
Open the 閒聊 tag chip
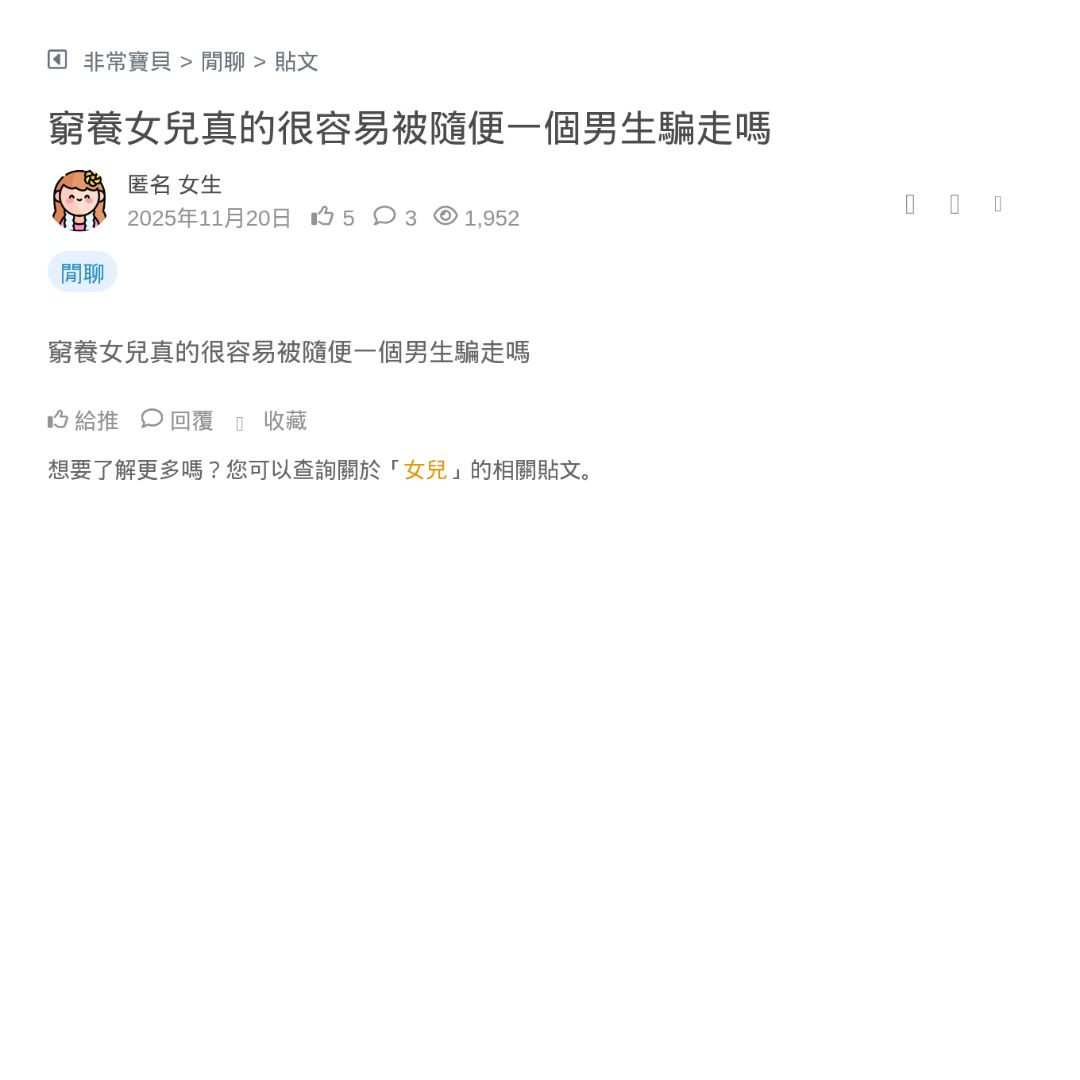[x=82, y=273]
